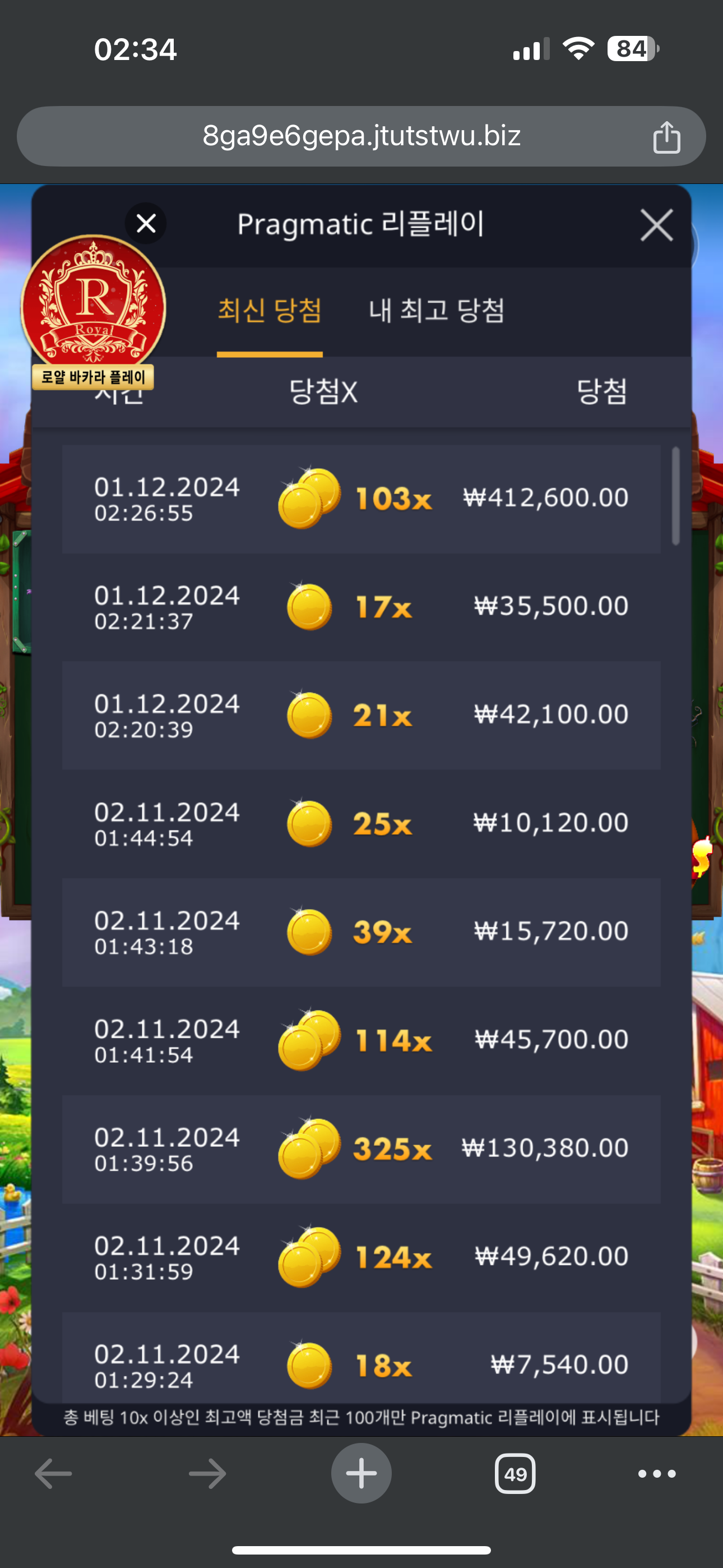Open the 325x replay for ₩130,380.00
Image resolution: width=723 pixels, height=1568 pixels.
click(x=361, y=1149)
